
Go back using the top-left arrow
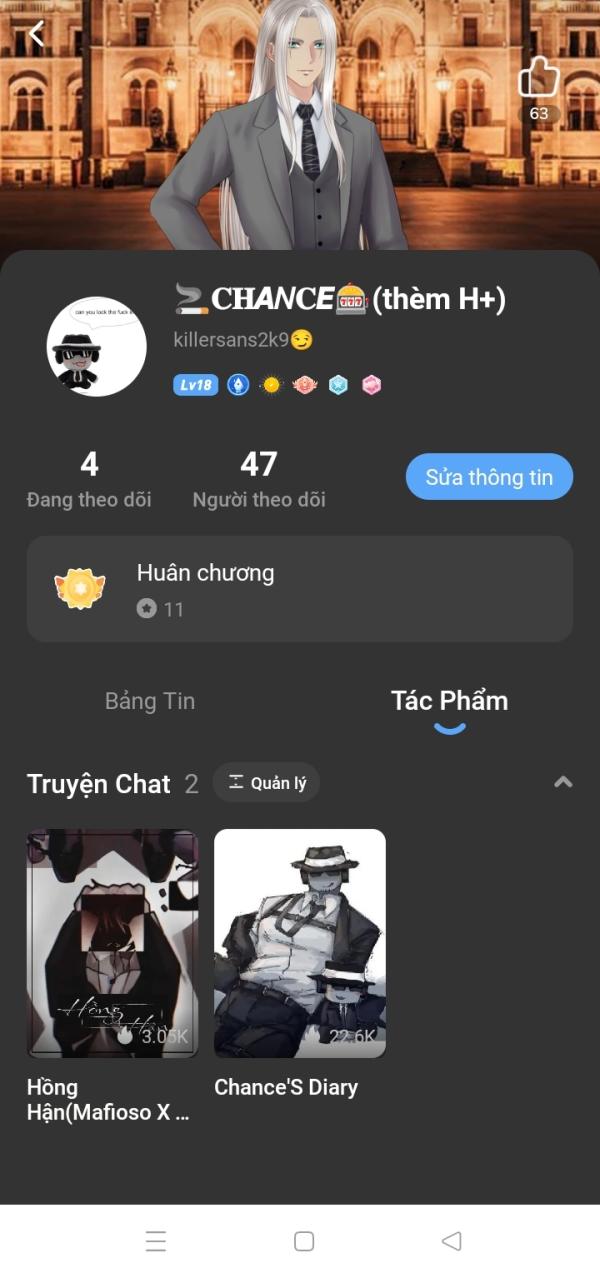(x=37, y=35)
